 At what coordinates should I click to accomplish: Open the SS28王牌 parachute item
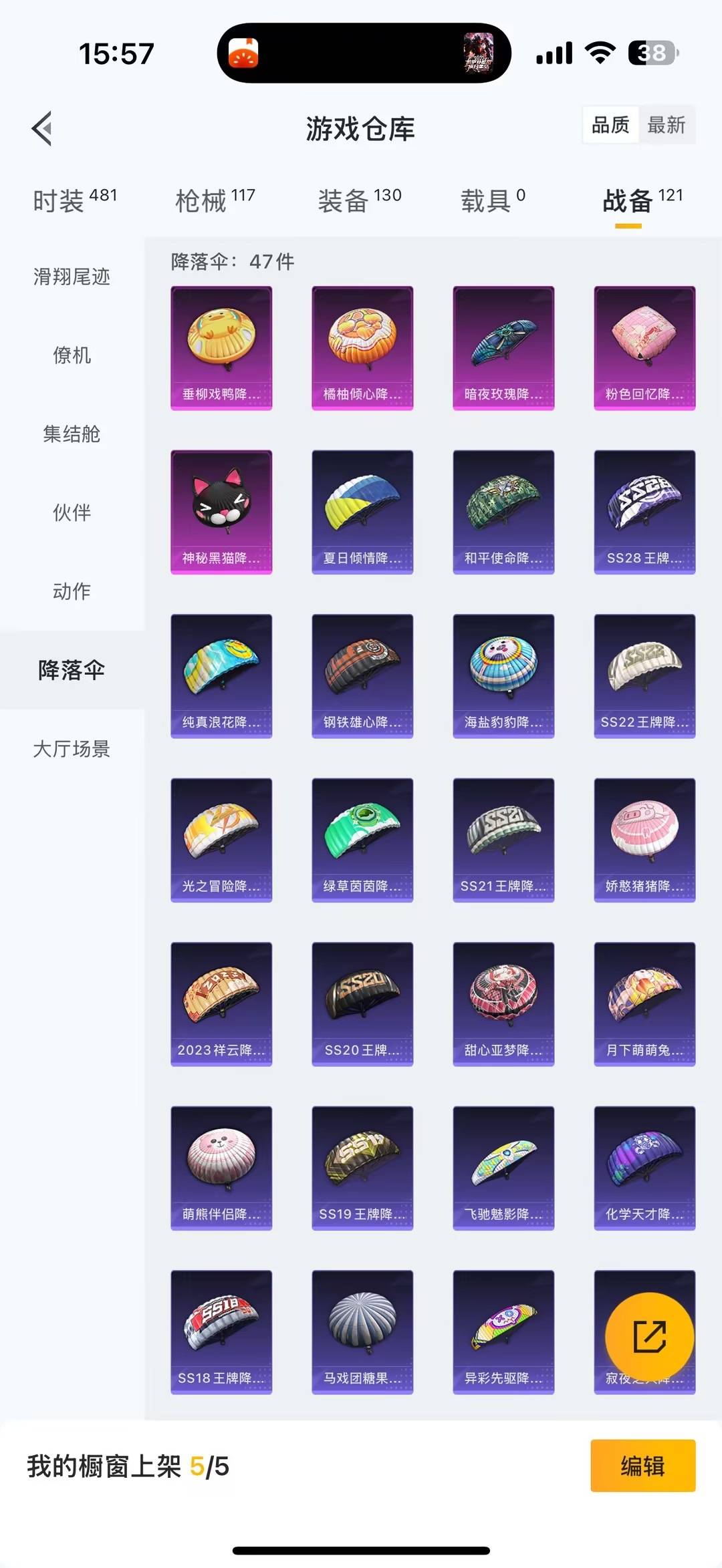[644, 512]
